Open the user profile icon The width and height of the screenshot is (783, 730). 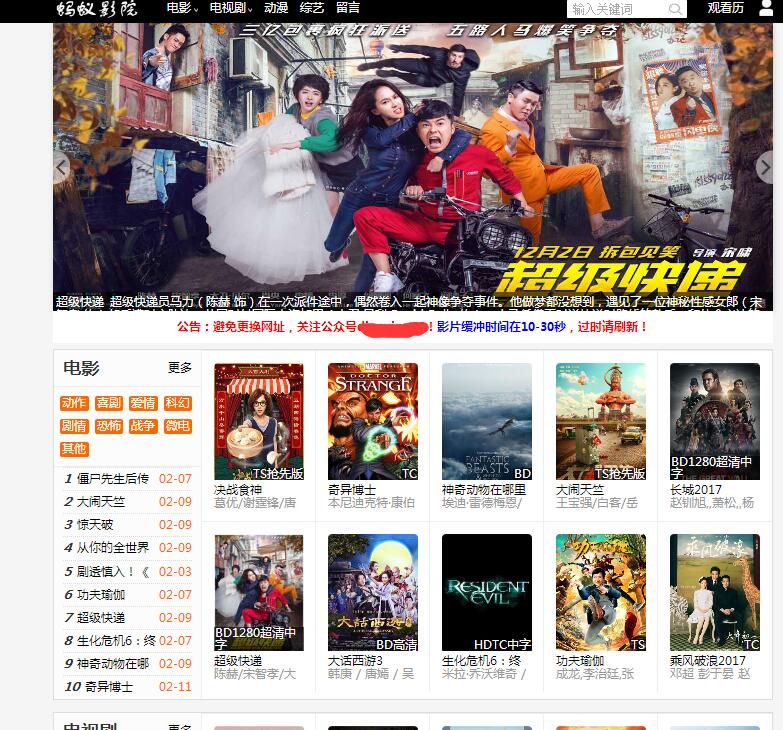(x=767, y=8)
